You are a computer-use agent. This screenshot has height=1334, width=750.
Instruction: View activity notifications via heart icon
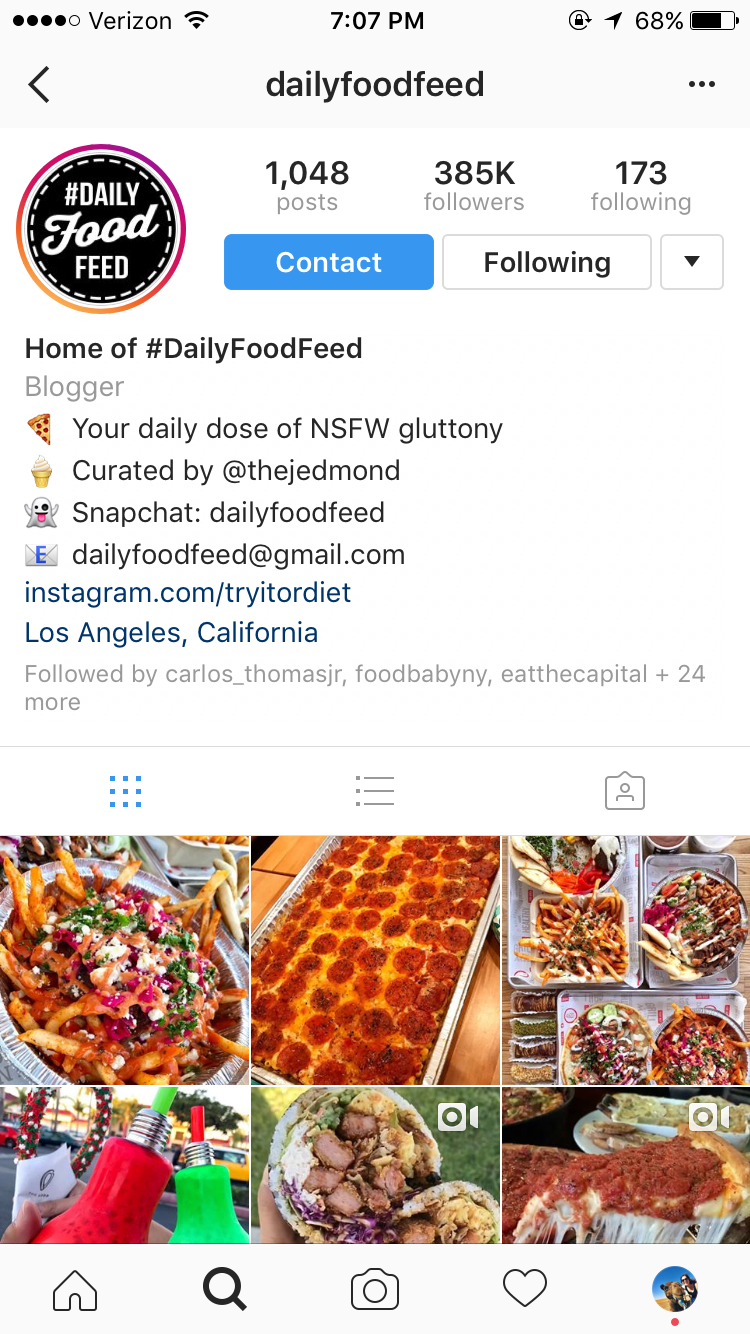click(525, 1289)
